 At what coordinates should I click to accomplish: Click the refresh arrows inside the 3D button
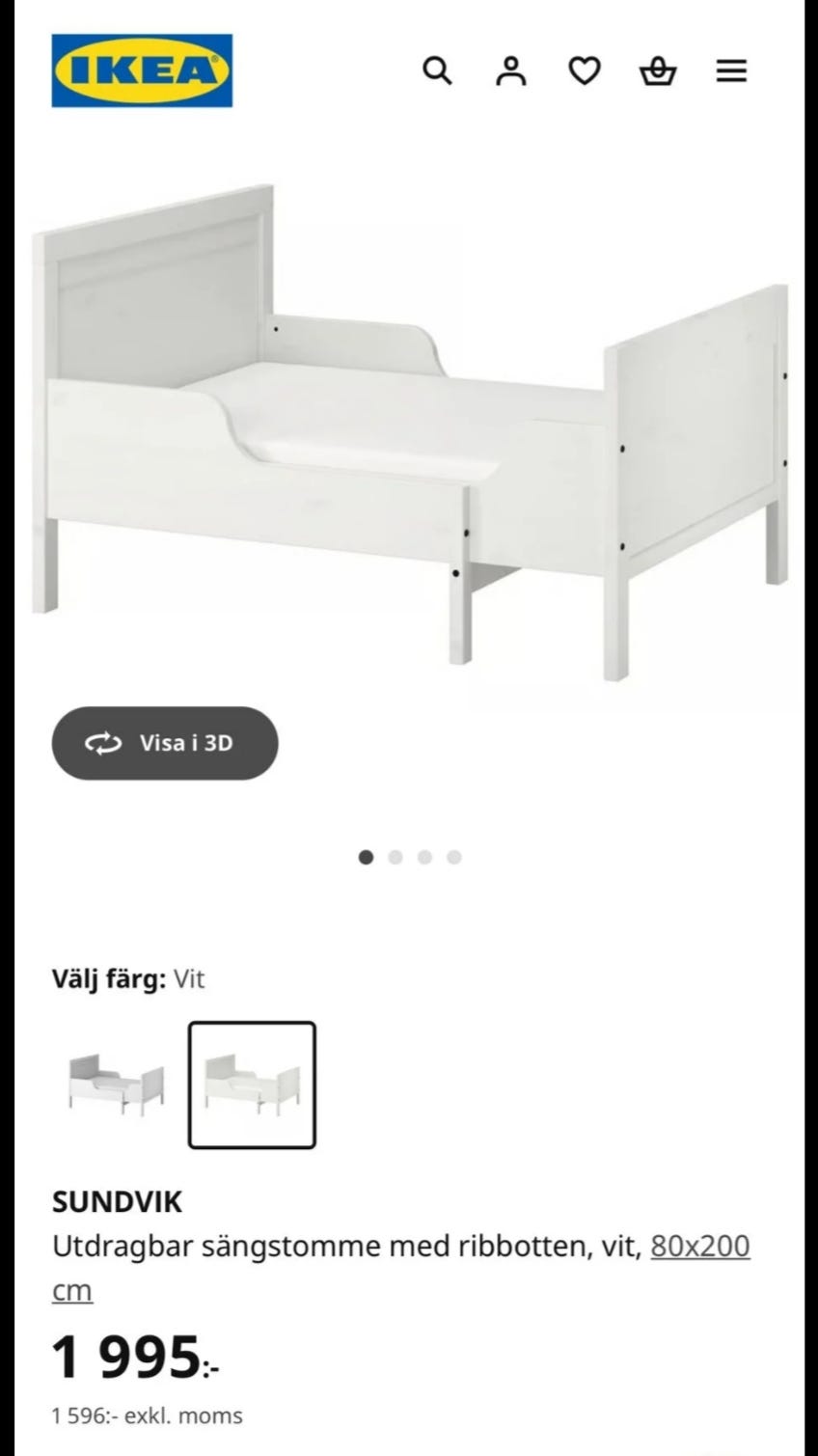[104, 743]
